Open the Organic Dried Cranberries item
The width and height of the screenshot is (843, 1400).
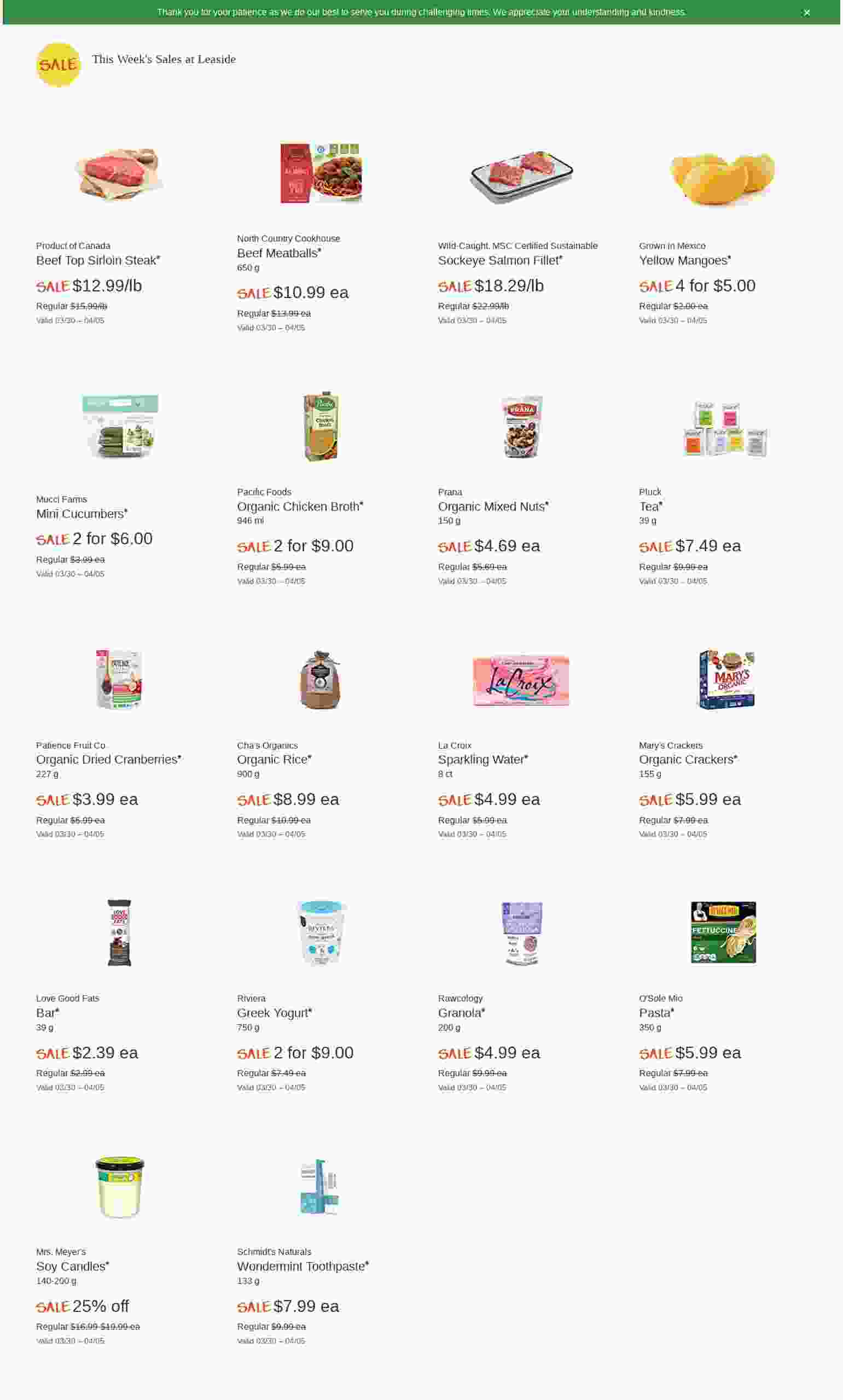coord(108,760)
